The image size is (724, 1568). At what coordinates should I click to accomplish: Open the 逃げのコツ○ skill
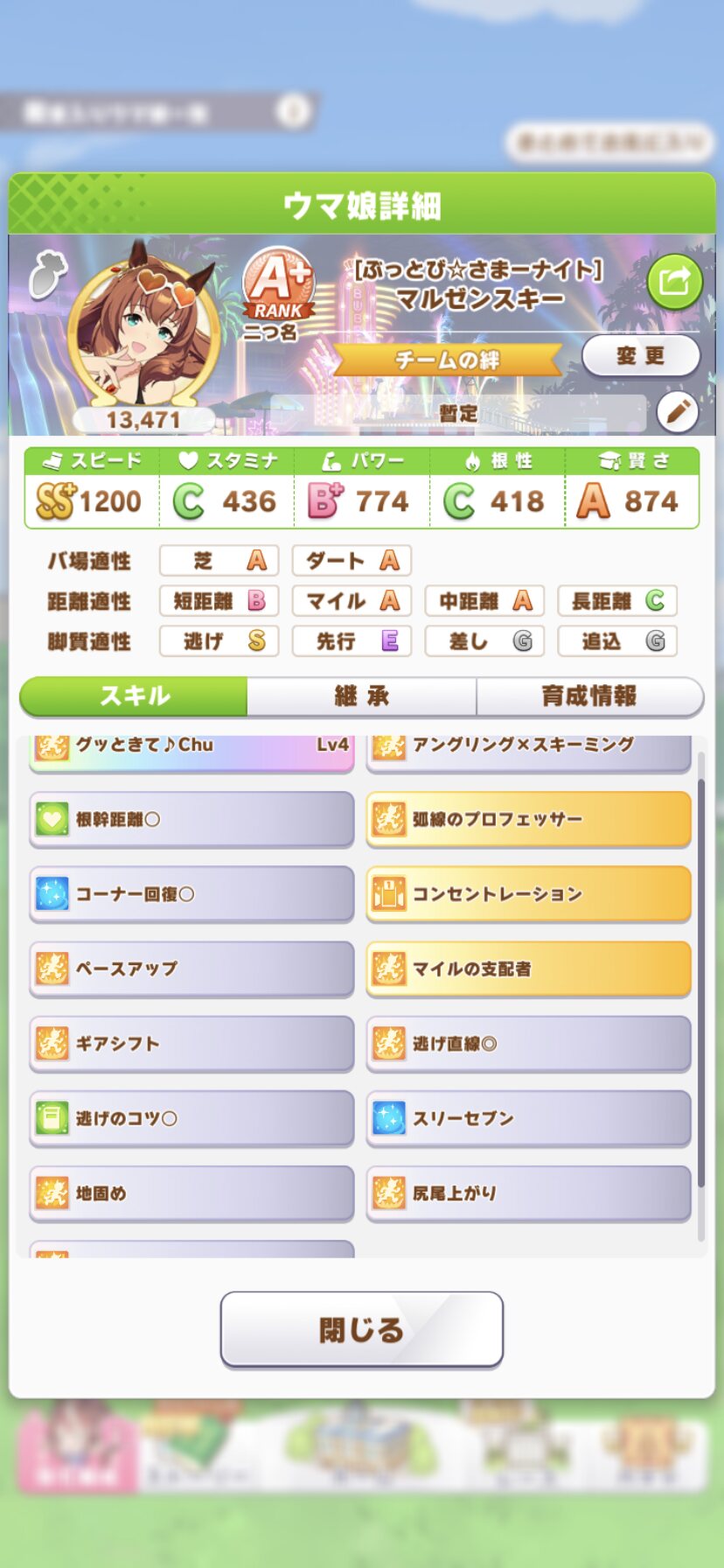pos(191,1118)
